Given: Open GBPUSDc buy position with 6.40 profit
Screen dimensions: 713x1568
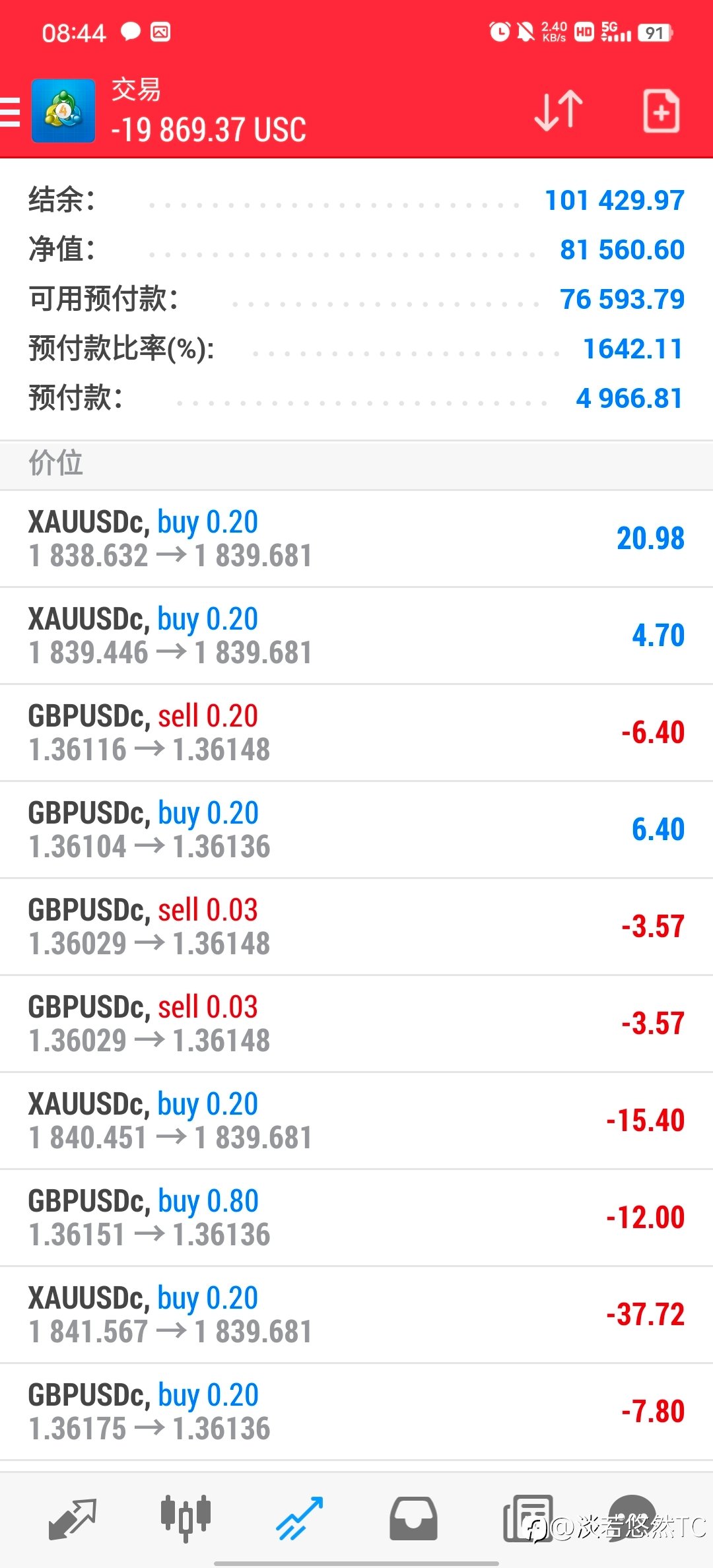Looking at the screenshot, I should point(356,830).
